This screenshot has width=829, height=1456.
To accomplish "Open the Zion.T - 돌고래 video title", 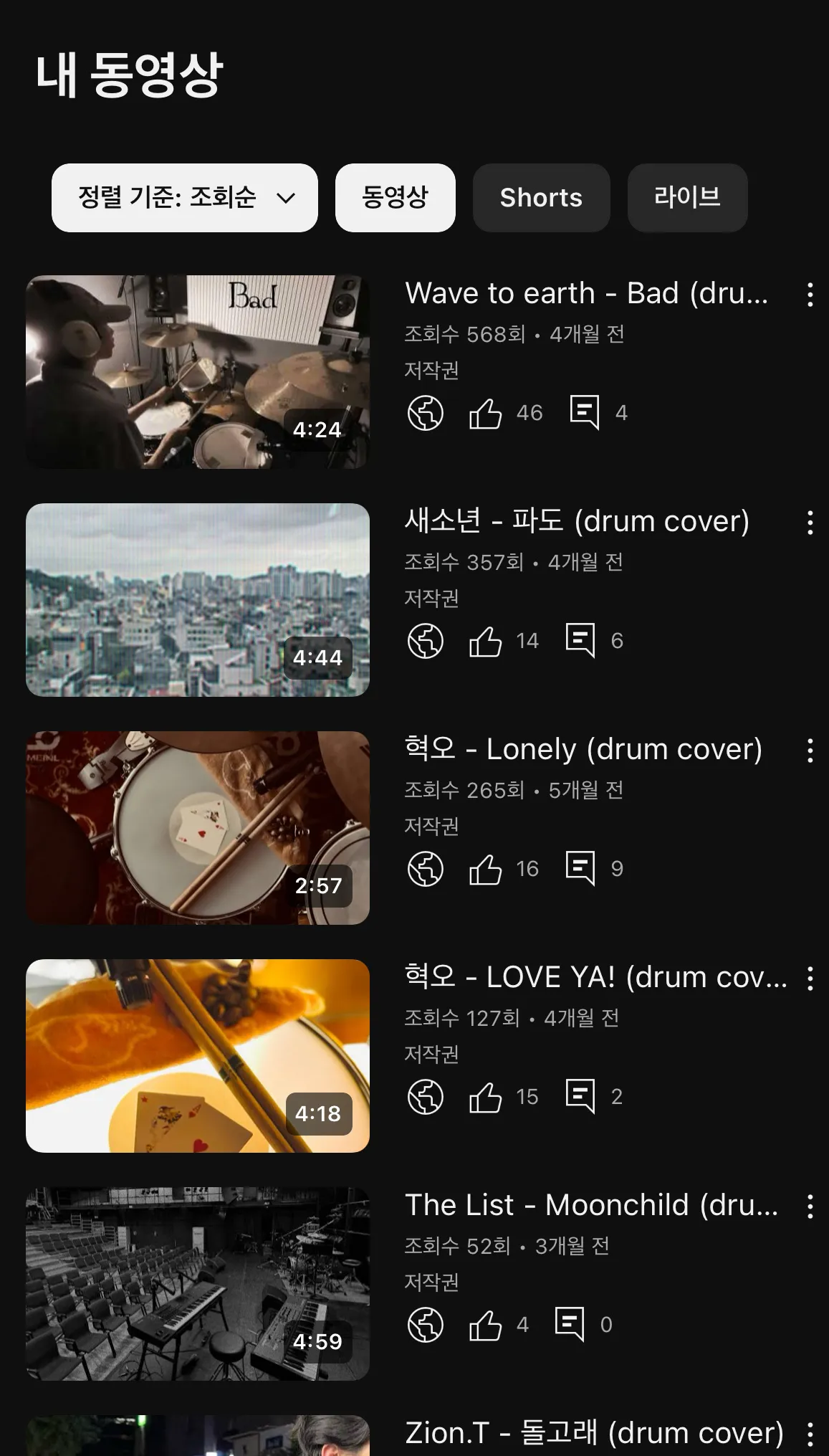I will (x=594, y=1433).
